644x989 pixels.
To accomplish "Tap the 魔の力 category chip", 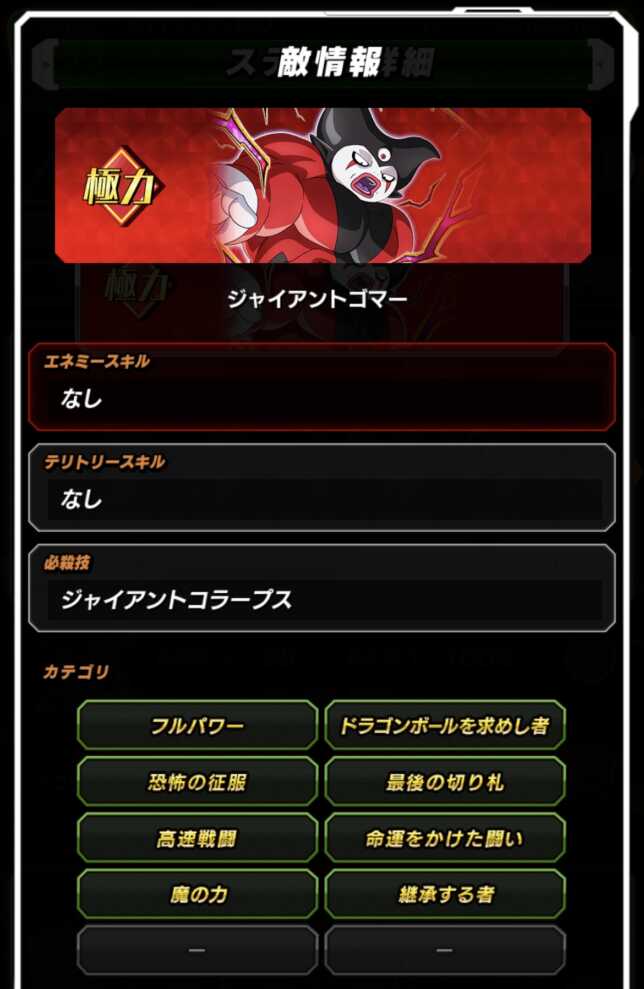I will point(197,894).
